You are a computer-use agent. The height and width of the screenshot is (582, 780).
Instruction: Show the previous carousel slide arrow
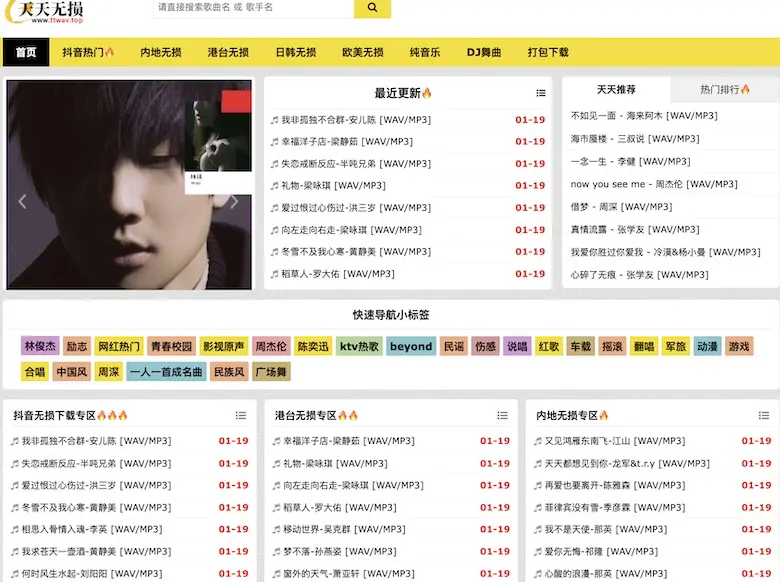pos(22,202)
